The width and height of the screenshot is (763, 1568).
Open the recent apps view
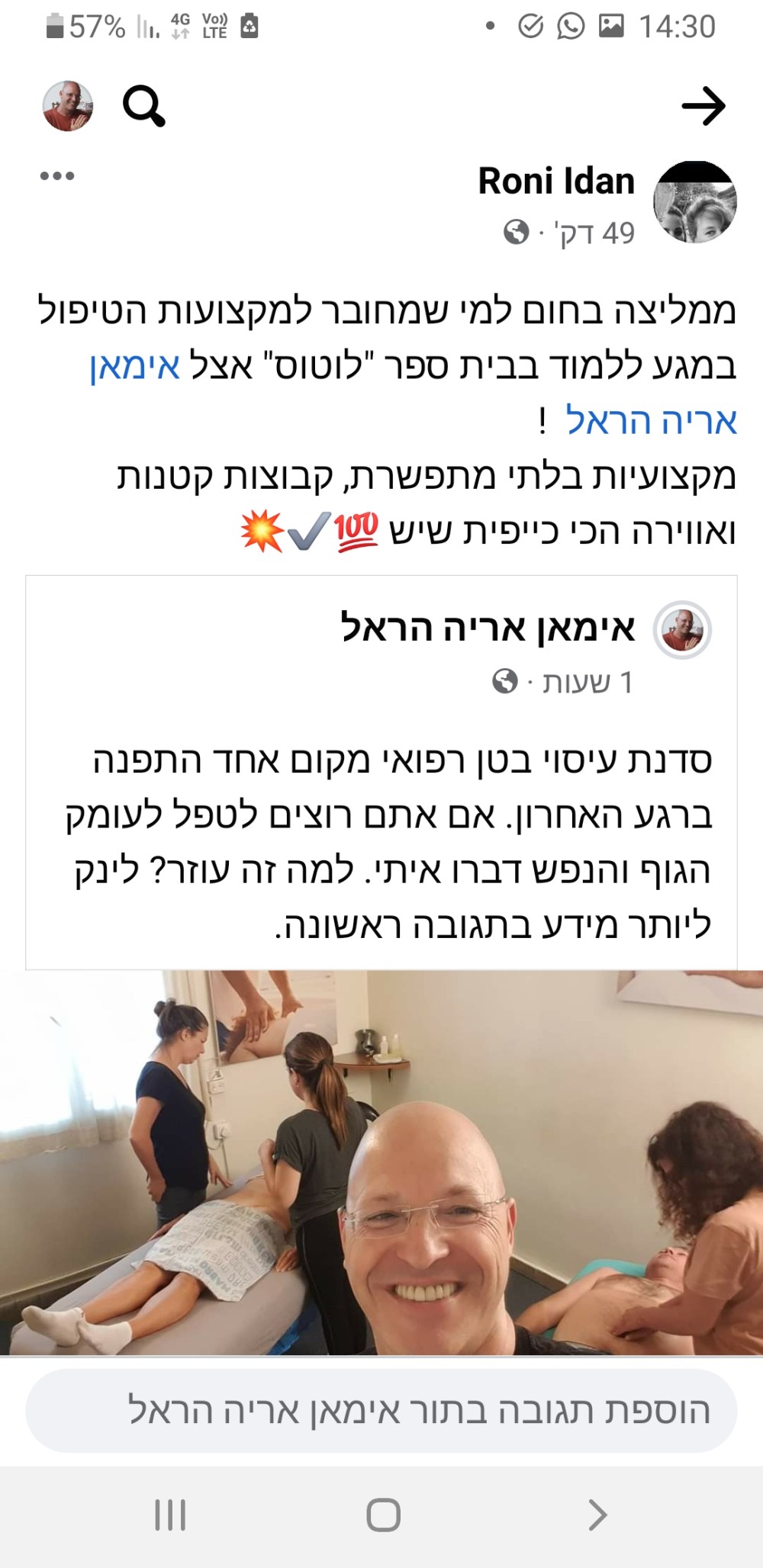(x=170, y=1515)
